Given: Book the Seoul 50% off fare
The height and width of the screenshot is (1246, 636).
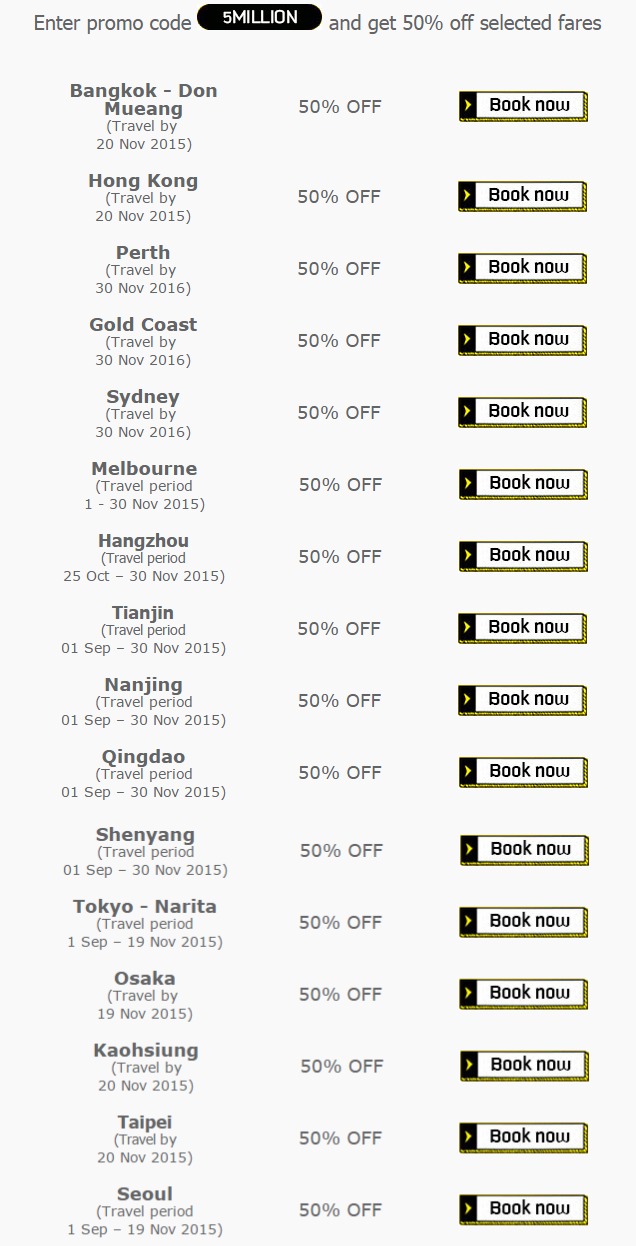Looking at the screenshot, I should click(x=523, y=1210).
